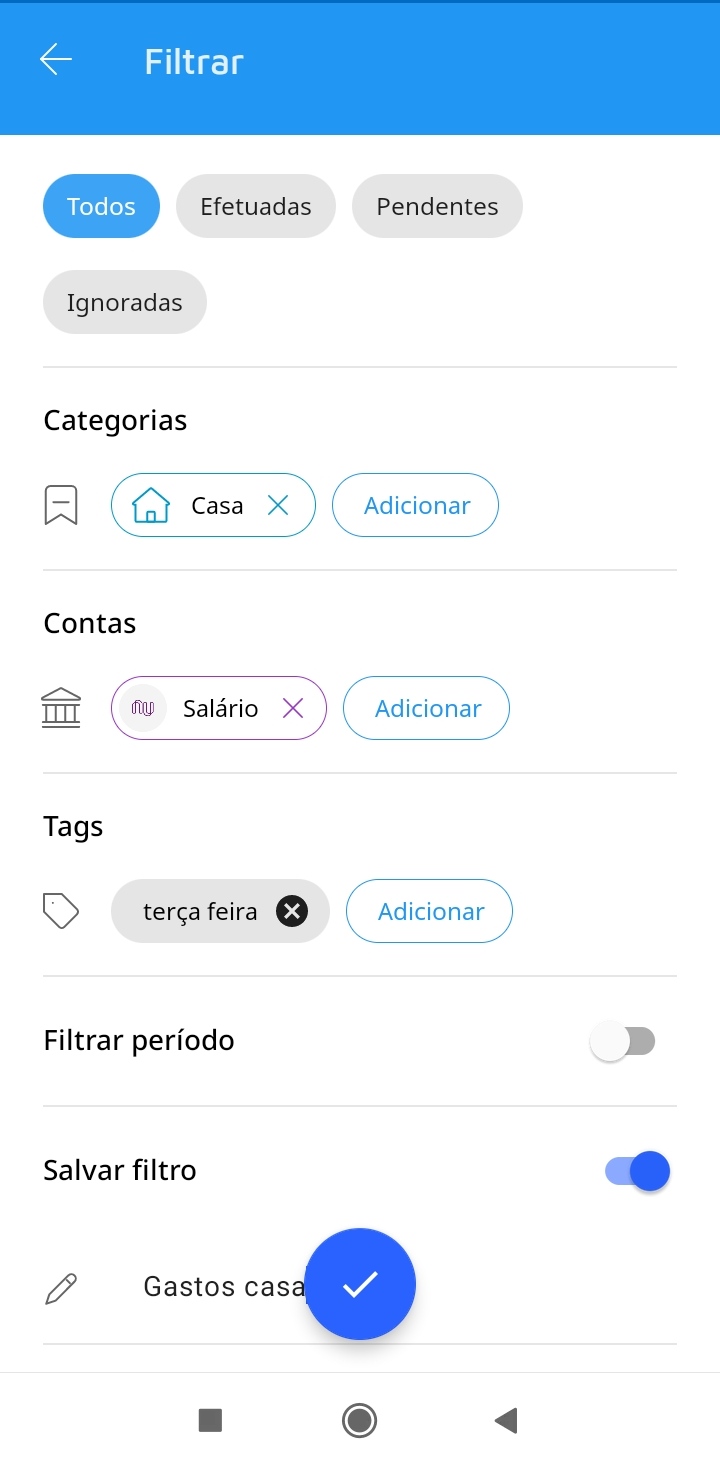Delete the terça feira tag
The image size is (720, 1468).
[292, 911]
